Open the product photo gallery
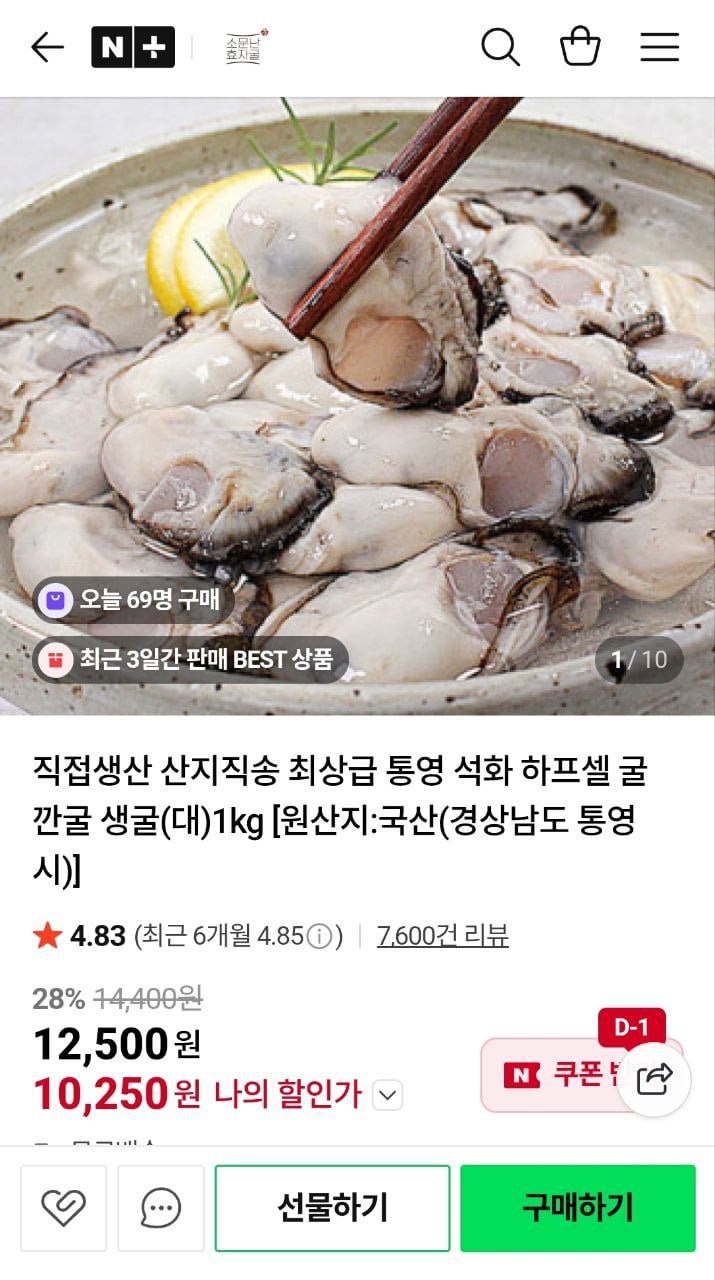Viewport: 715px width, 1280px height. coord(357,406)
